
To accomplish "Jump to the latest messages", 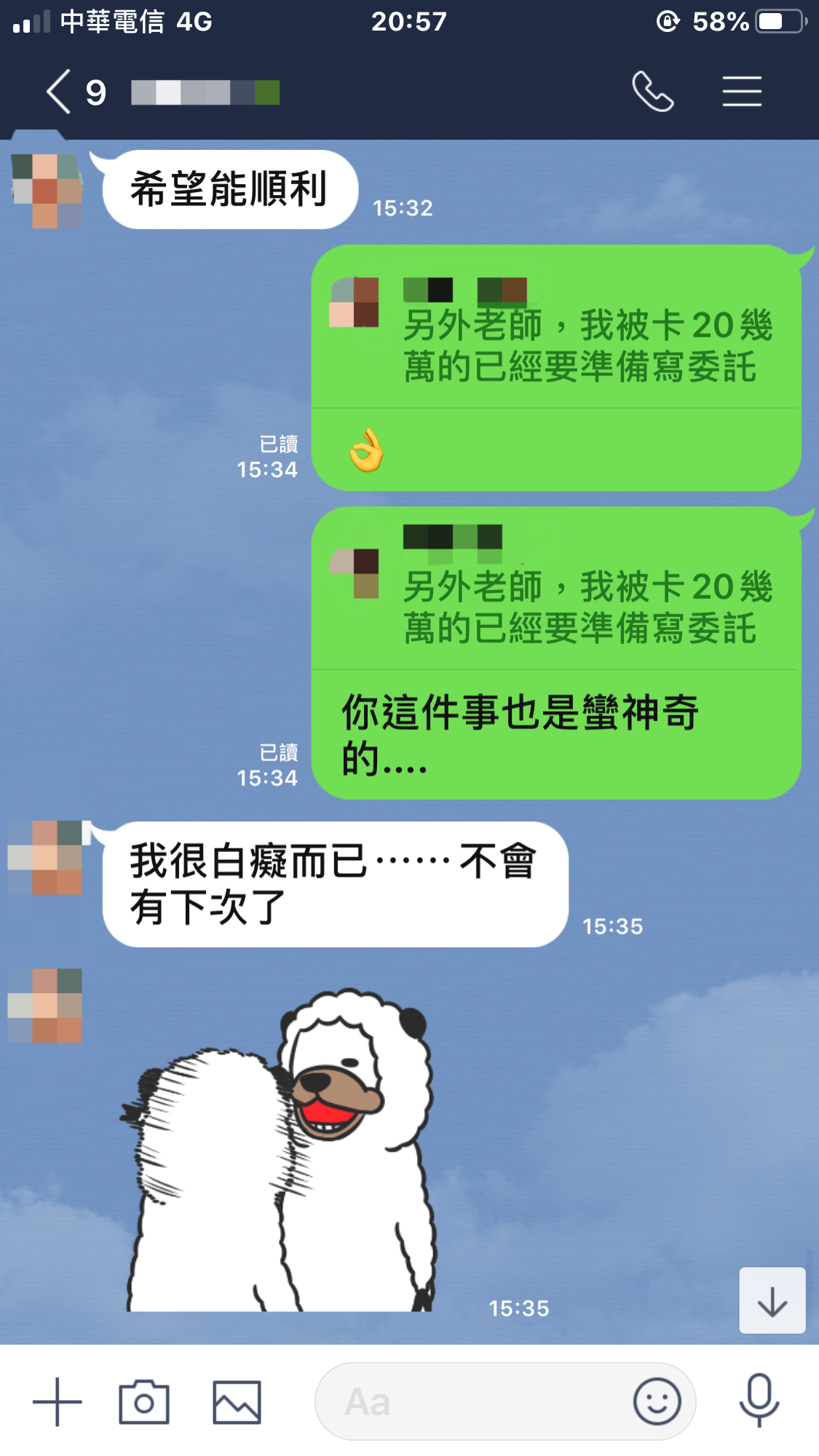I will tap(772, 1301).
